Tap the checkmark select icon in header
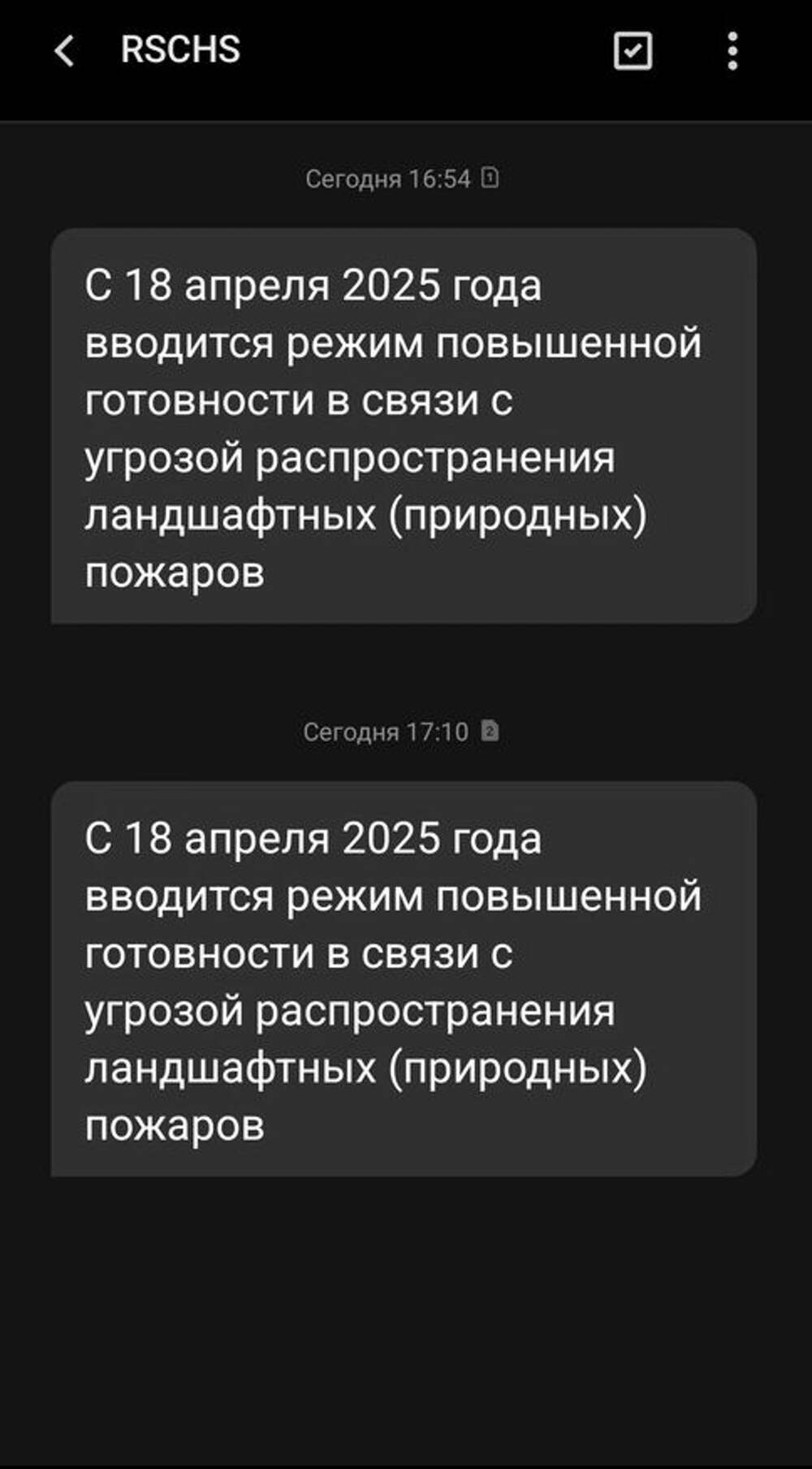812x1469 pixels. [x=633, y=51]
